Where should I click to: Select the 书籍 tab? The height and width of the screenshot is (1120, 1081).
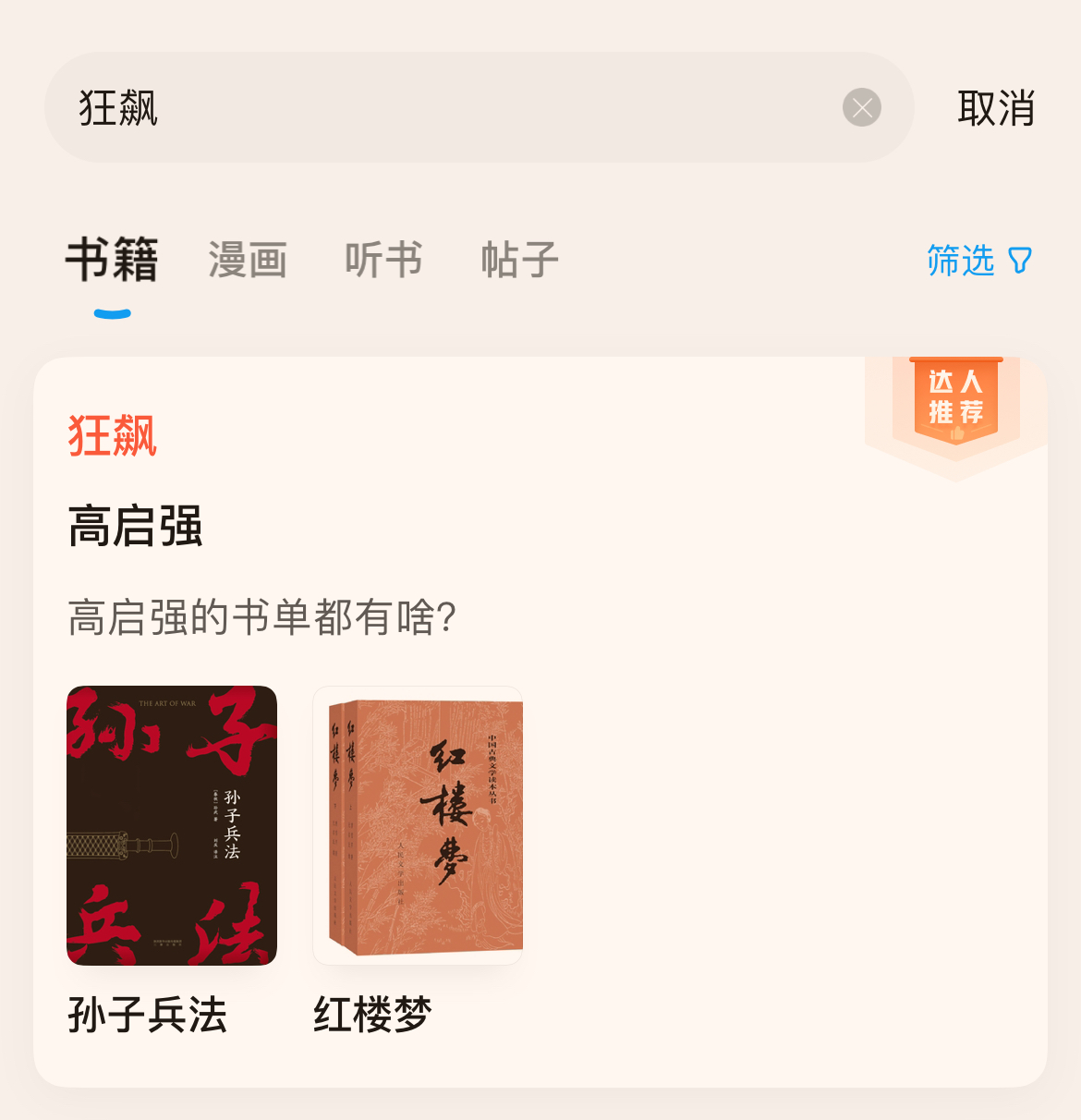pos(112,260)
